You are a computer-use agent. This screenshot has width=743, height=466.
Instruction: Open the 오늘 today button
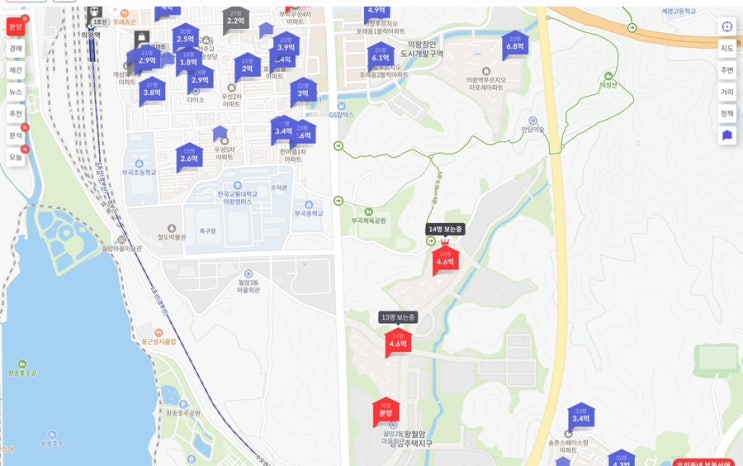coord(15,157)
